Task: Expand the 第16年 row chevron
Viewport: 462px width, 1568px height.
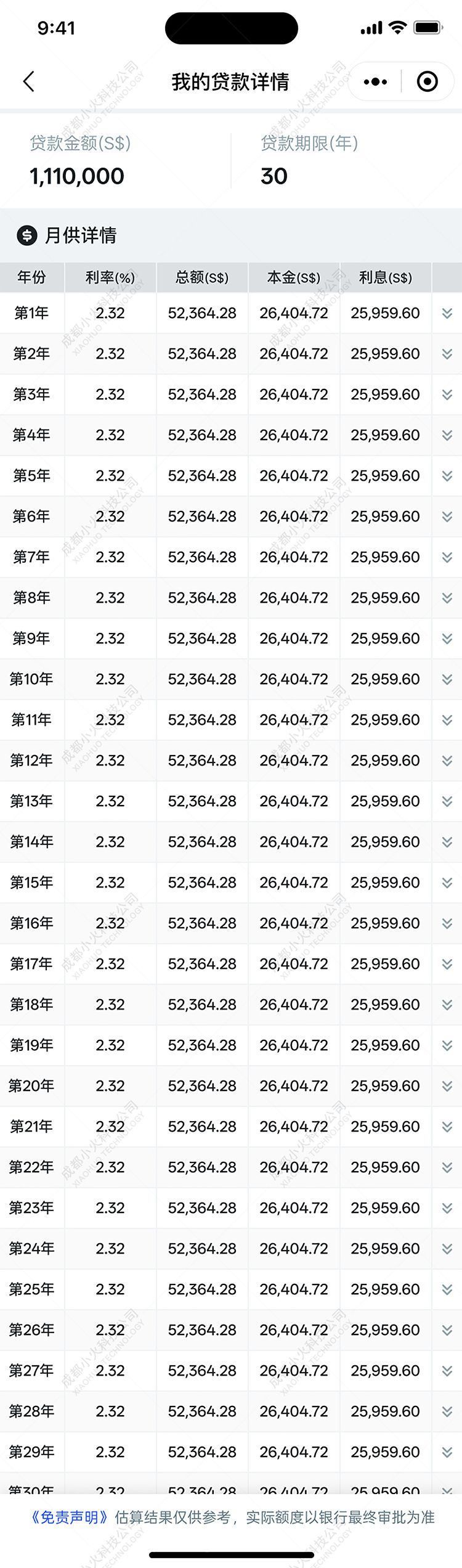Action: 447,923
